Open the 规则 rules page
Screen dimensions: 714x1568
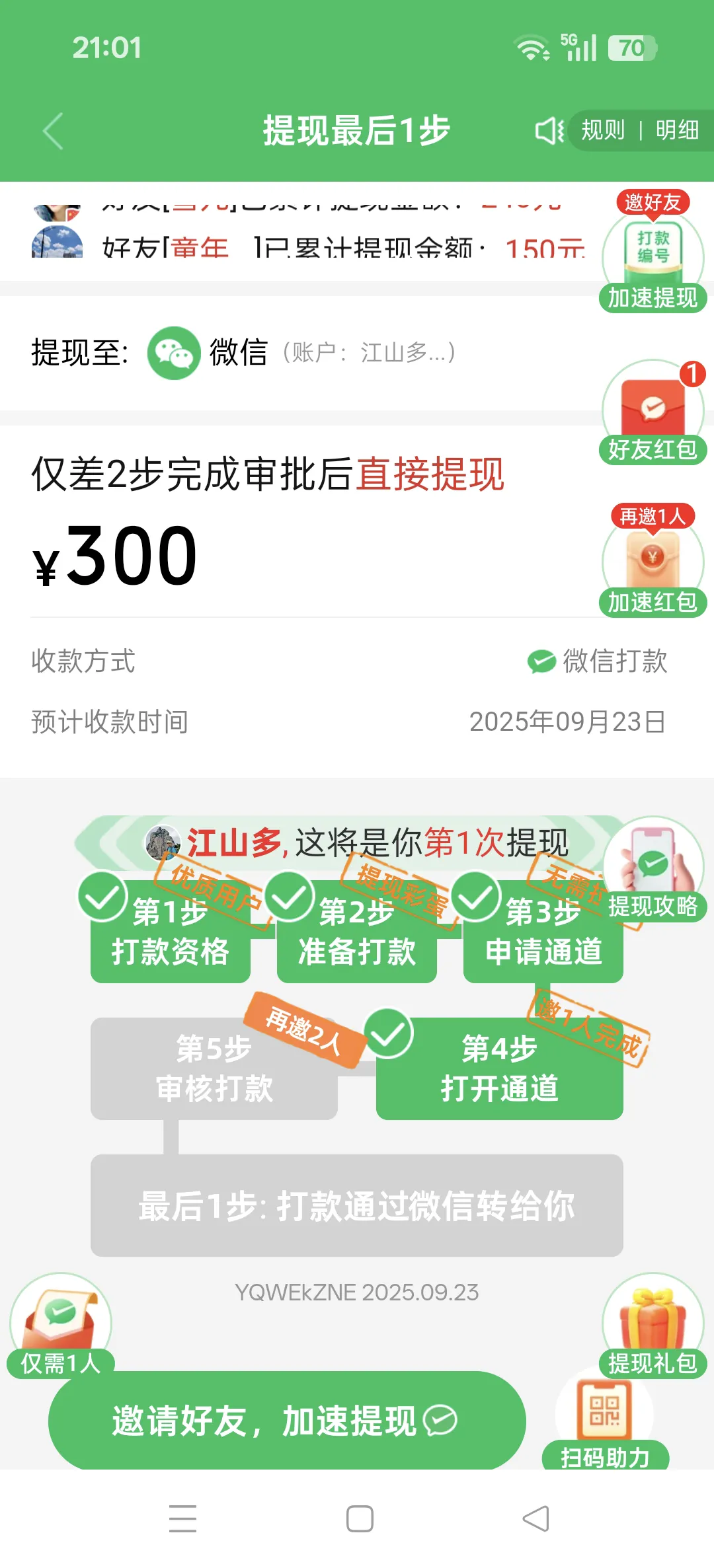tap(602, 131)
